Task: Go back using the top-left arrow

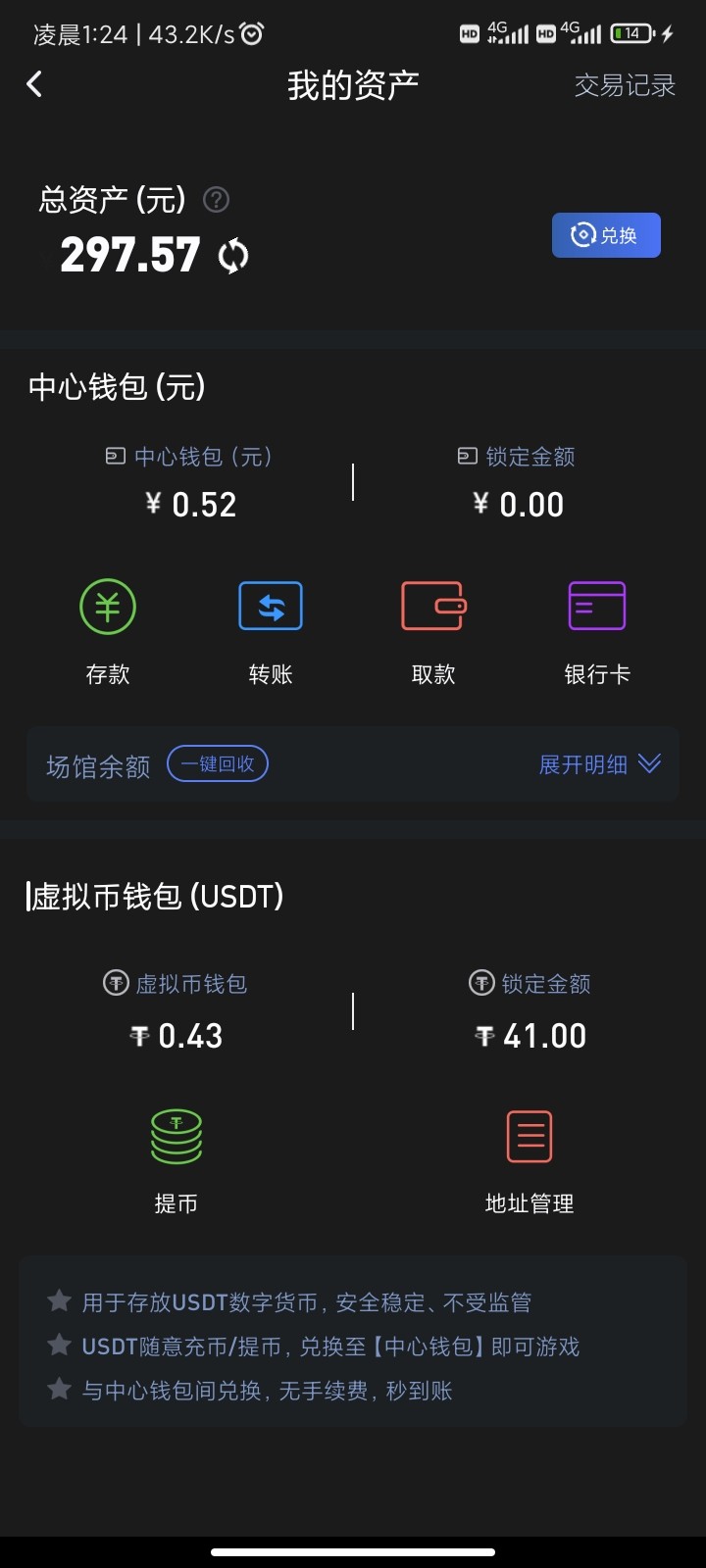Action: click(x=34, y=84)
